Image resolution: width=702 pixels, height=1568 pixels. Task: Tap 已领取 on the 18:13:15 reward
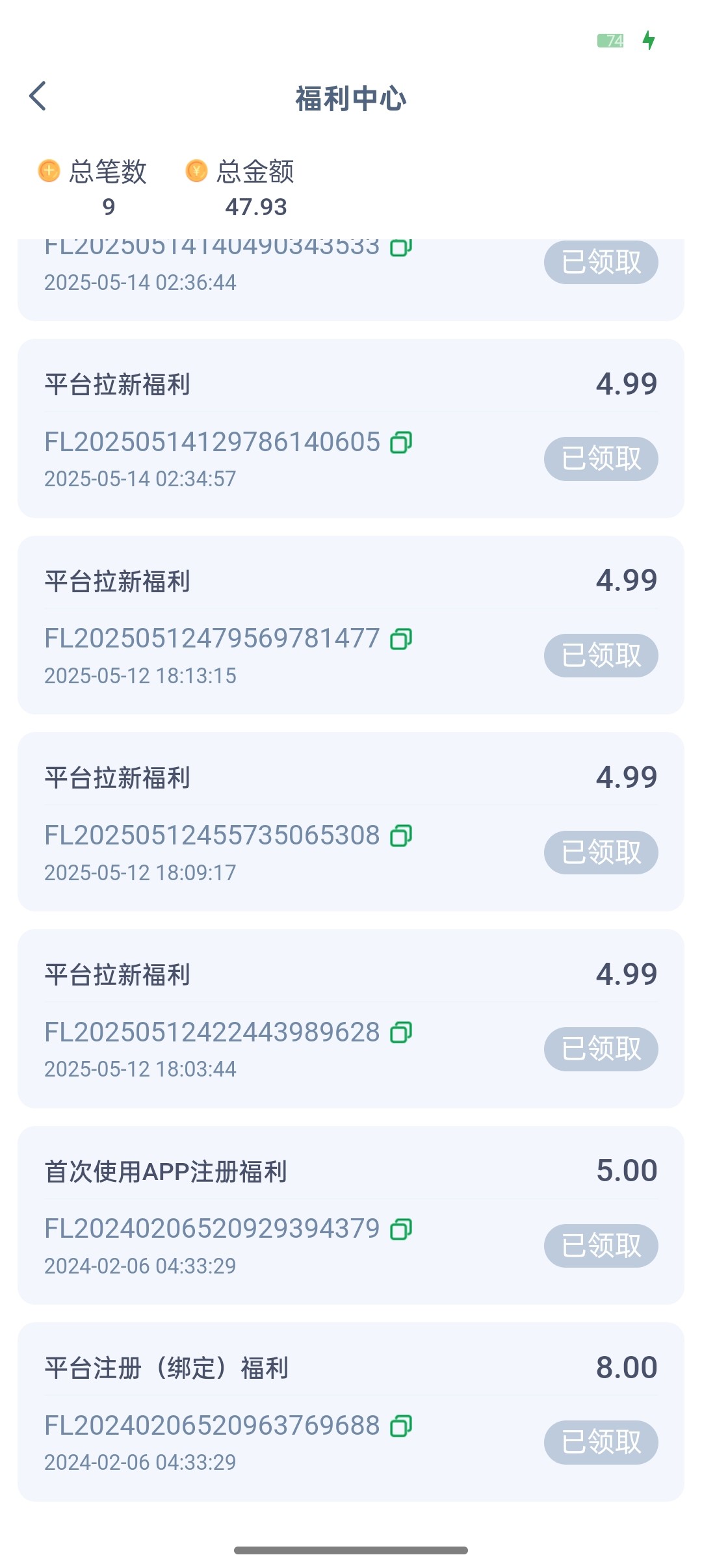pyautogui.click(x=601, y=655)
